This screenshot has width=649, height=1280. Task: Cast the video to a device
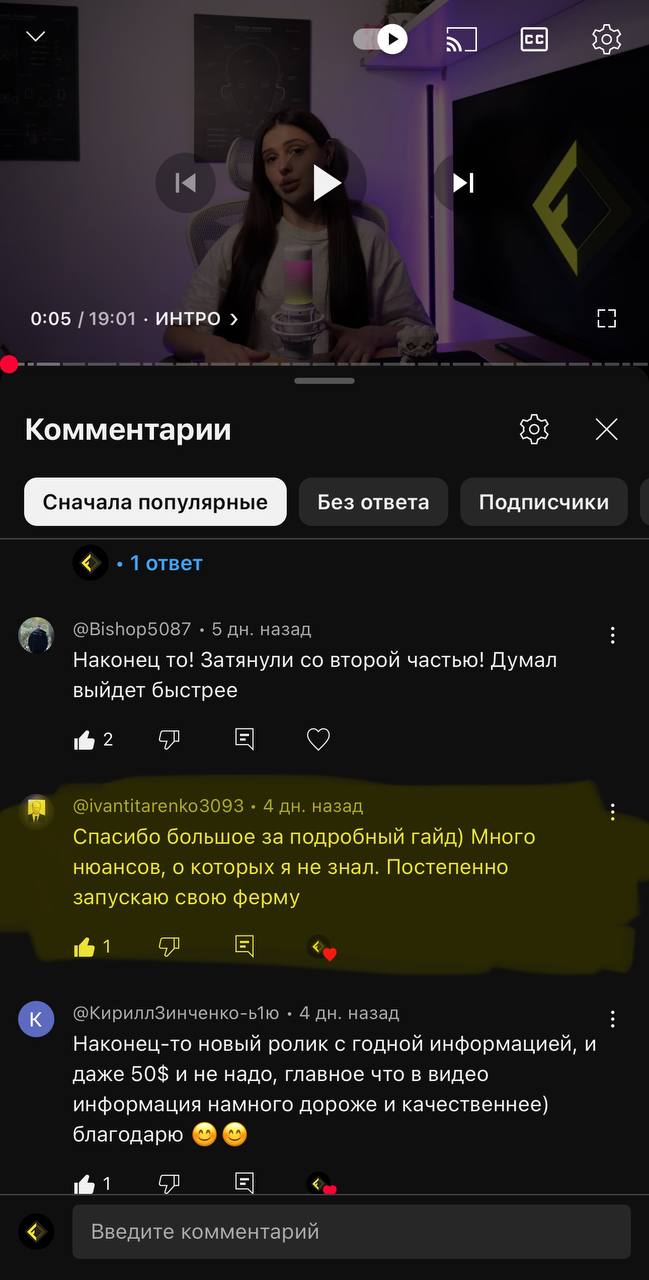tap(461, 39)
